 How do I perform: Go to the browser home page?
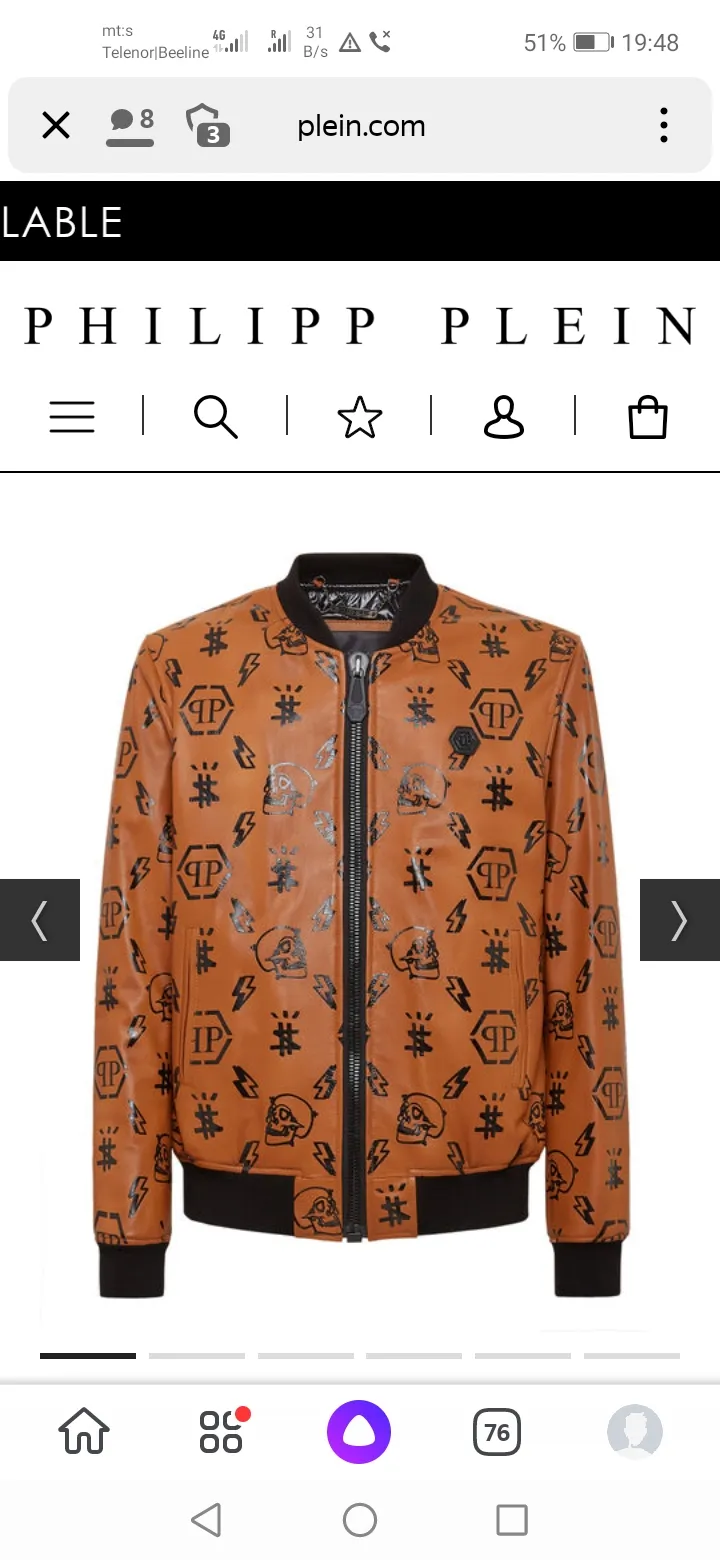(84, 1432)
